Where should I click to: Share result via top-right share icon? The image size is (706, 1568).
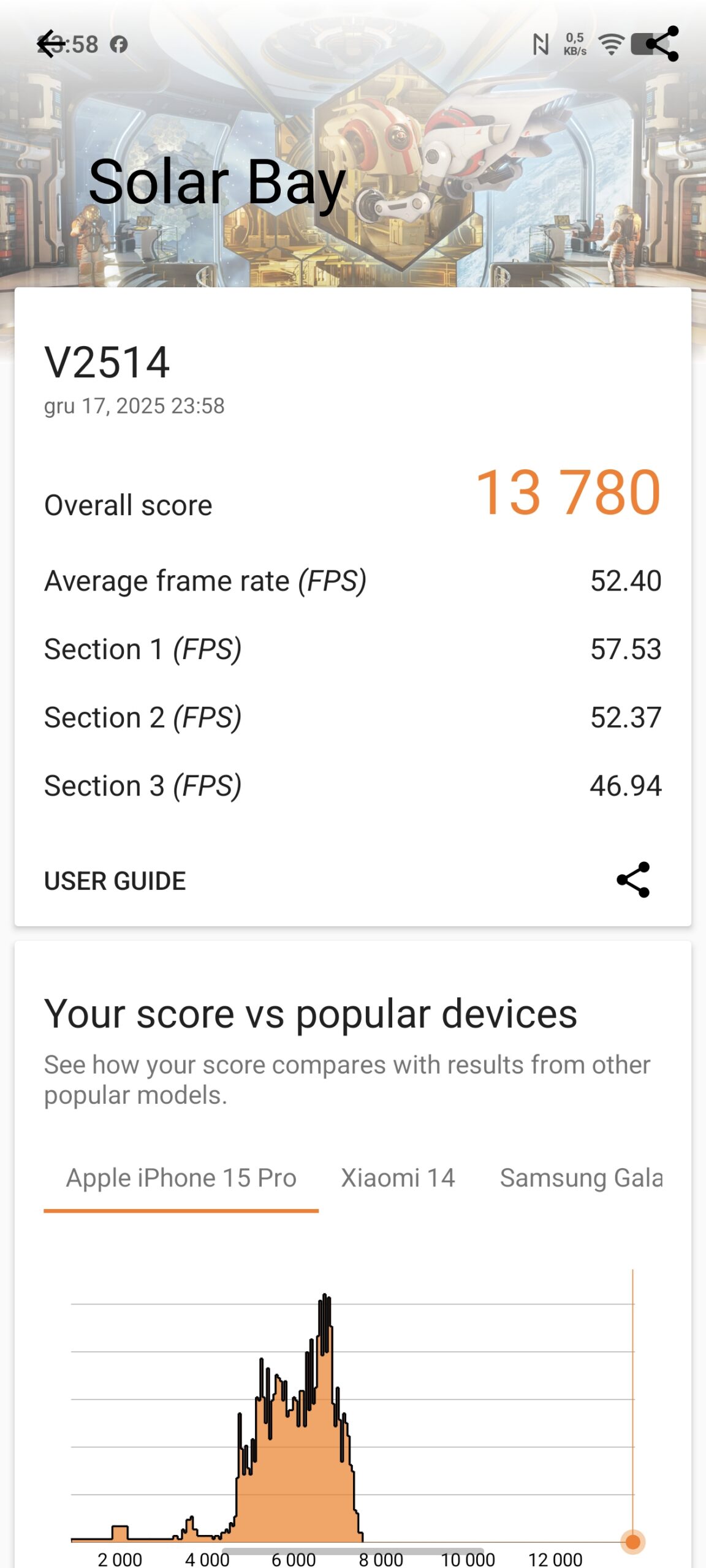[662, 44]
